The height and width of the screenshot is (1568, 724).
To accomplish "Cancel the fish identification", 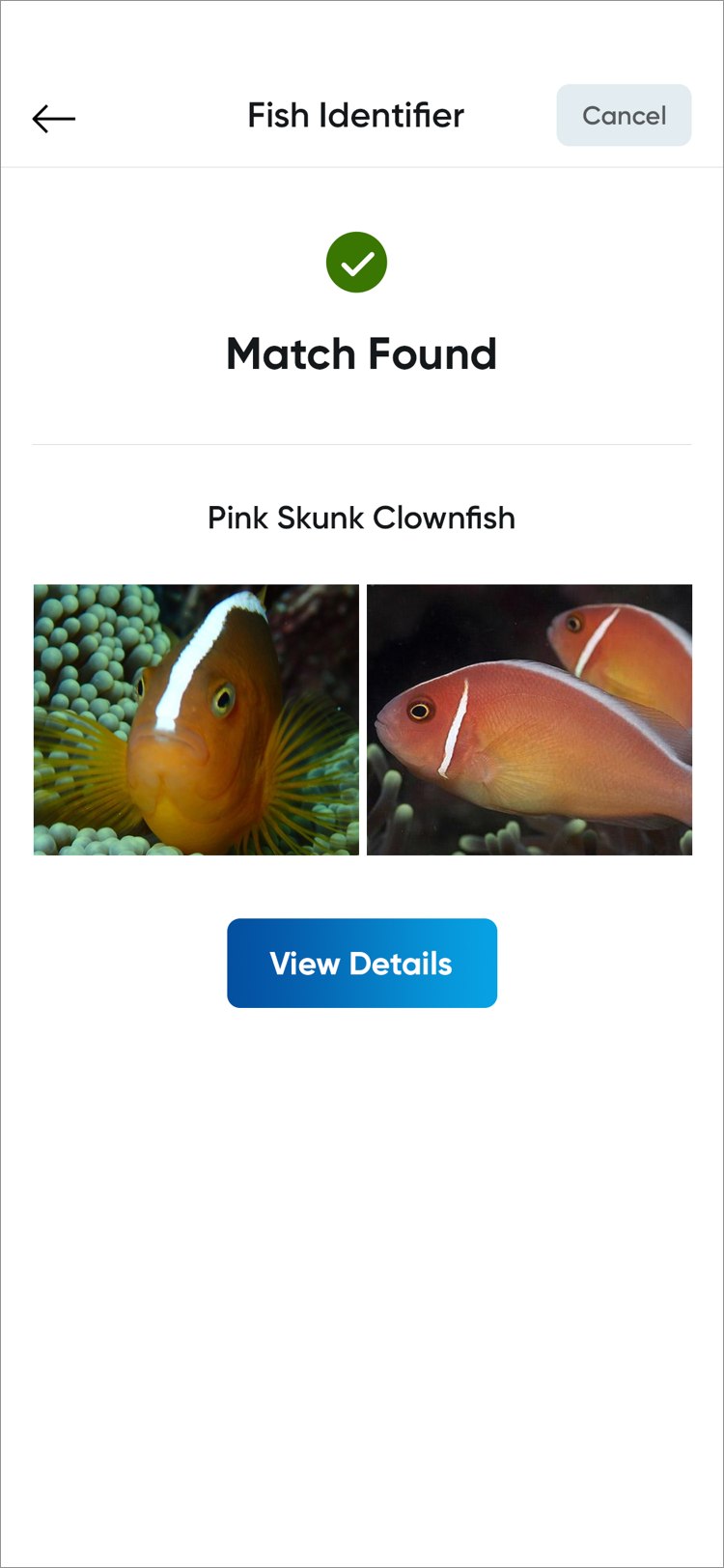I will coord(624,116).
